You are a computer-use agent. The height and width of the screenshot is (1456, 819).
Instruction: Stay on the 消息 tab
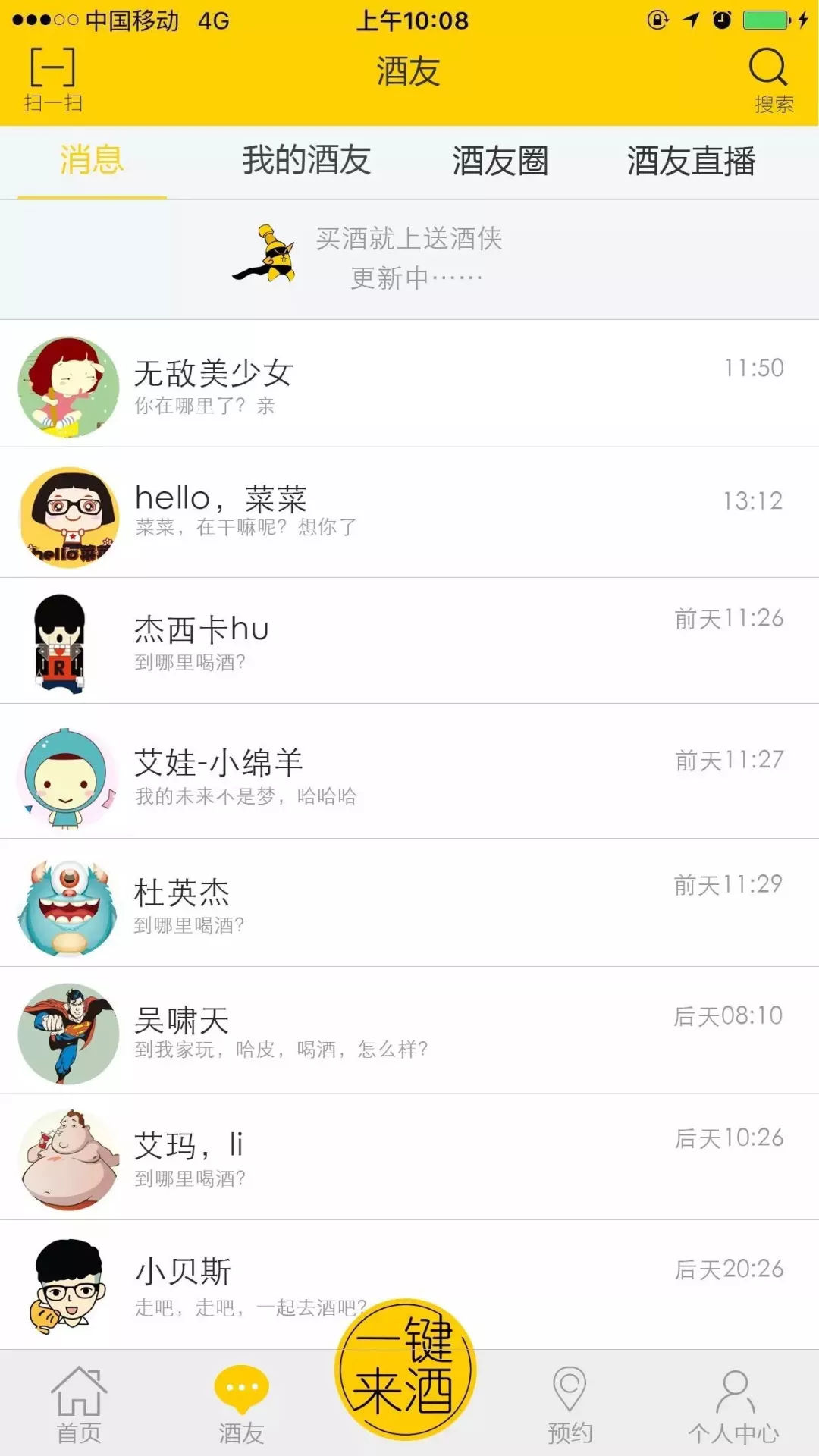[x=91, y=161]
